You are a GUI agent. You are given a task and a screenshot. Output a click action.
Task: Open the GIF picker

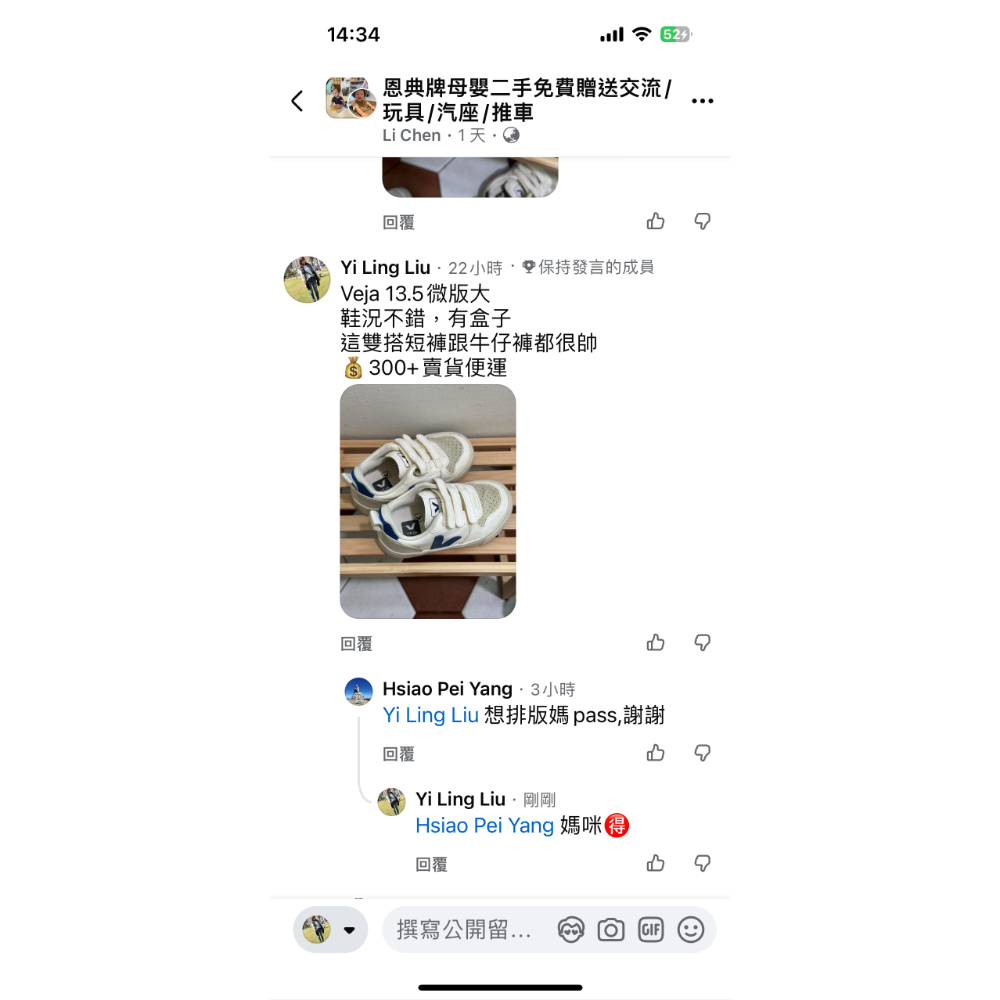pyautogui.click(x=651, y=930)
